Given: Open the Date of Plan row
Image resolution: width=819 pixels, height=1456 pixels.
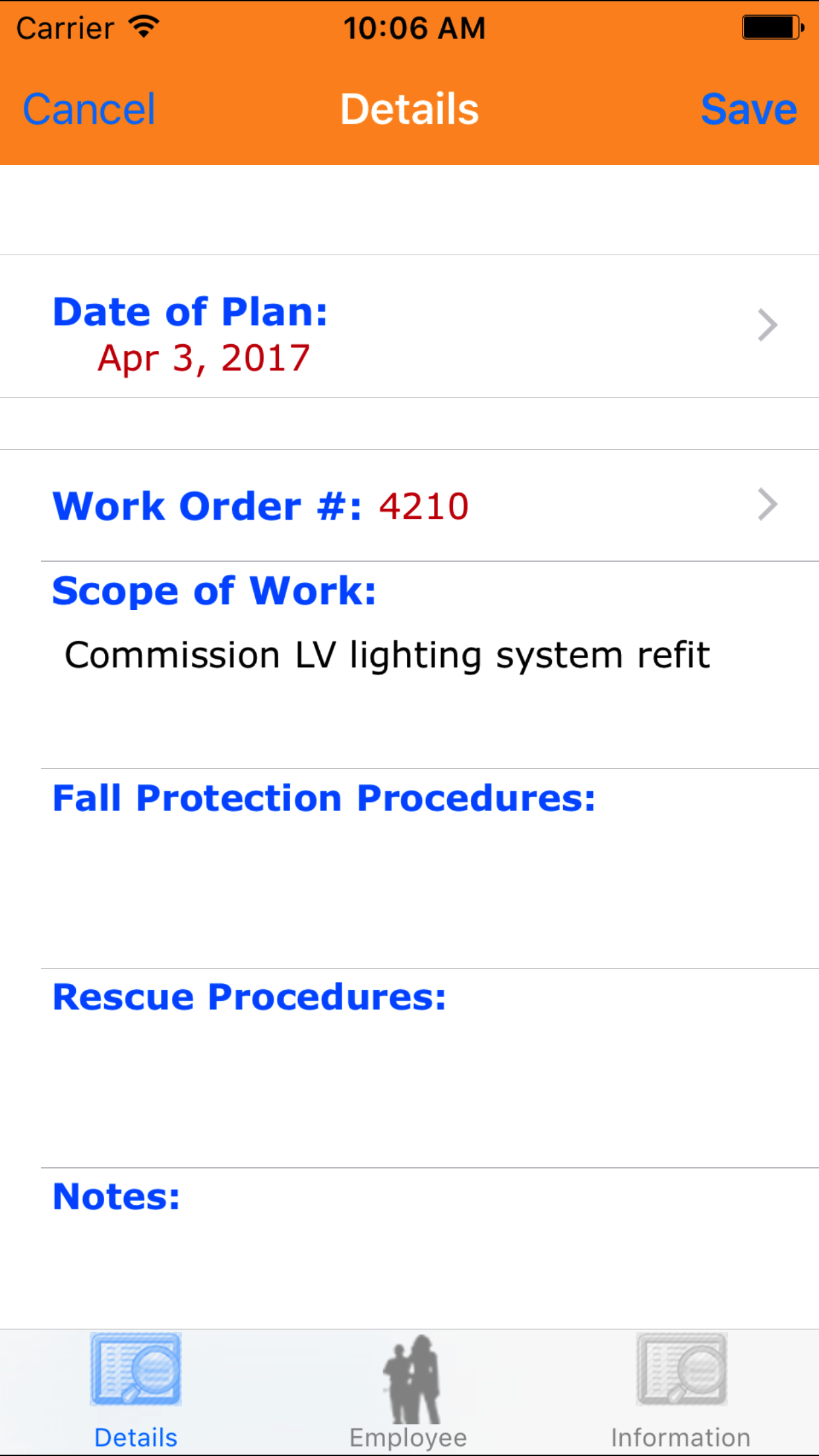Looking at the screenshot, I should [x=409, y=326].
